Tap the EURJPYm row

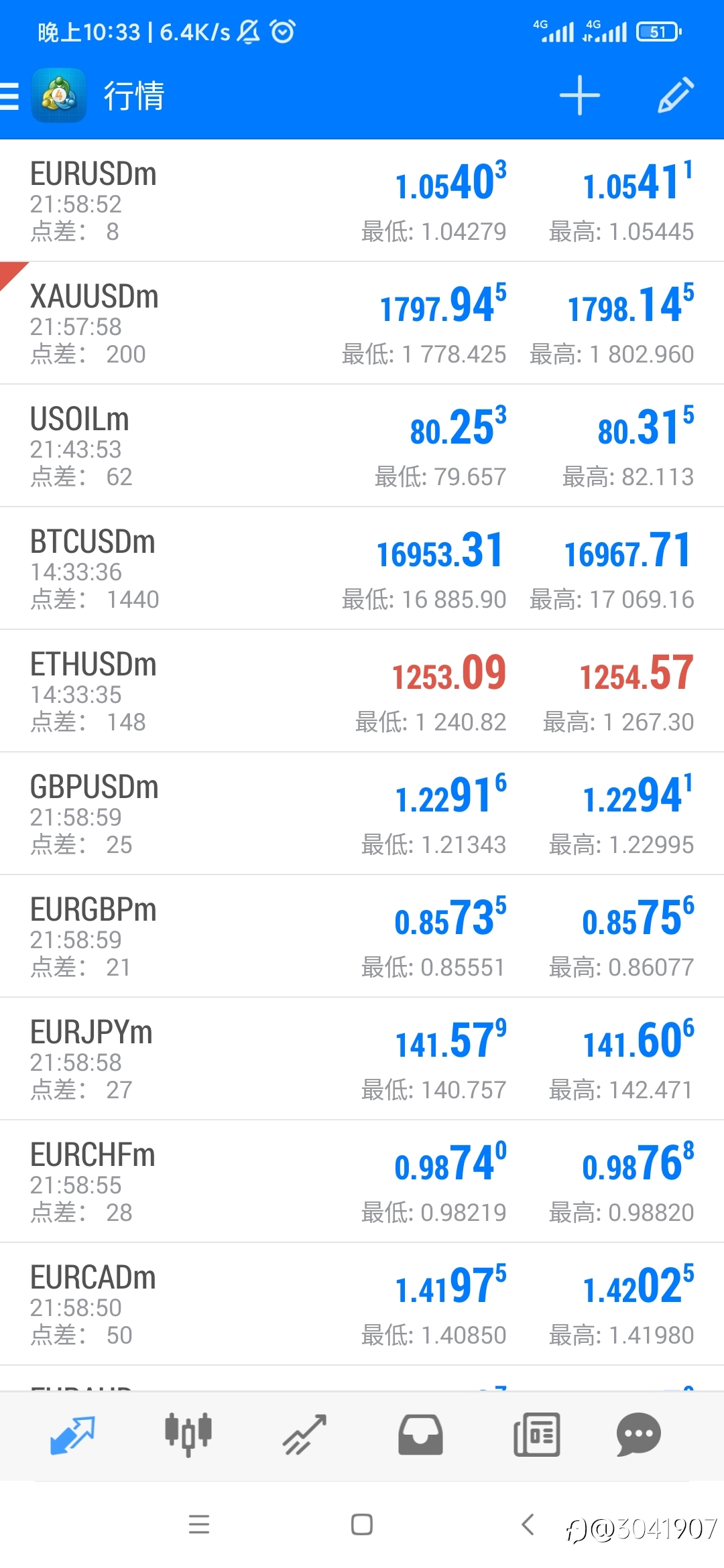click(x=362, y=1059)
